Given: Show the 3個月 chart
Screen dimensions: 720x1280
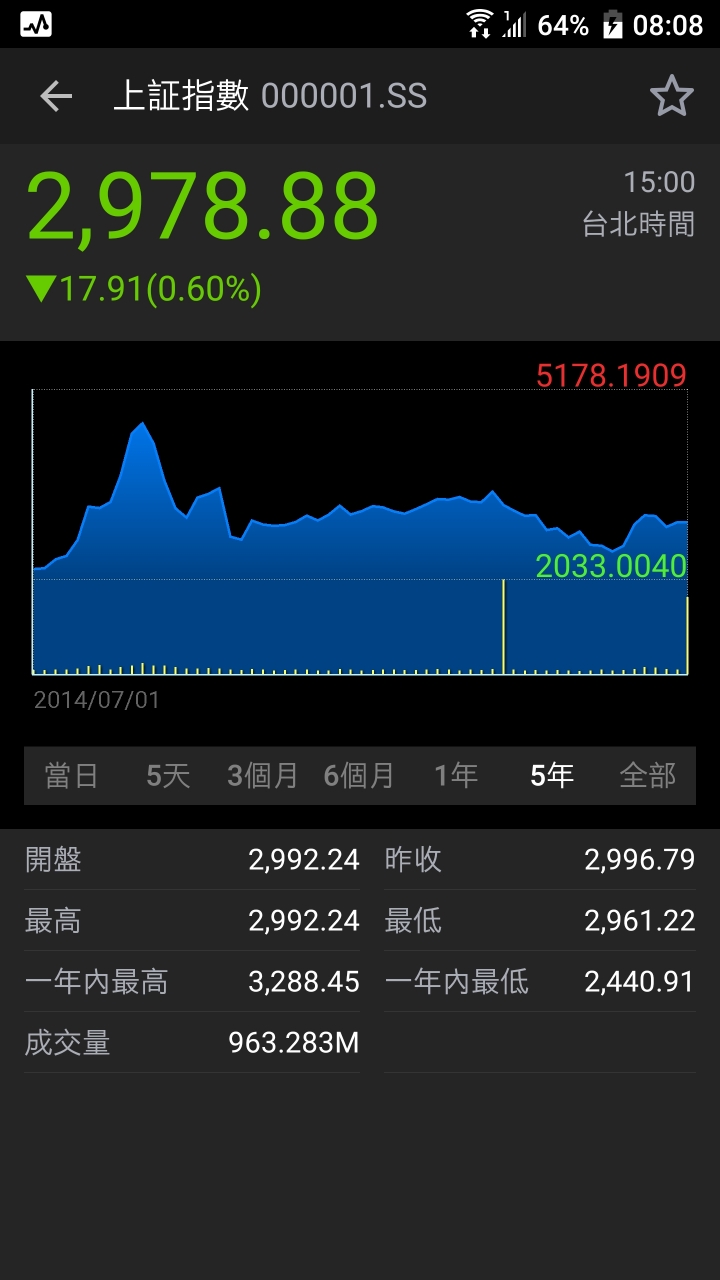Looking at the screenshot, I should (x=263, y=775).
